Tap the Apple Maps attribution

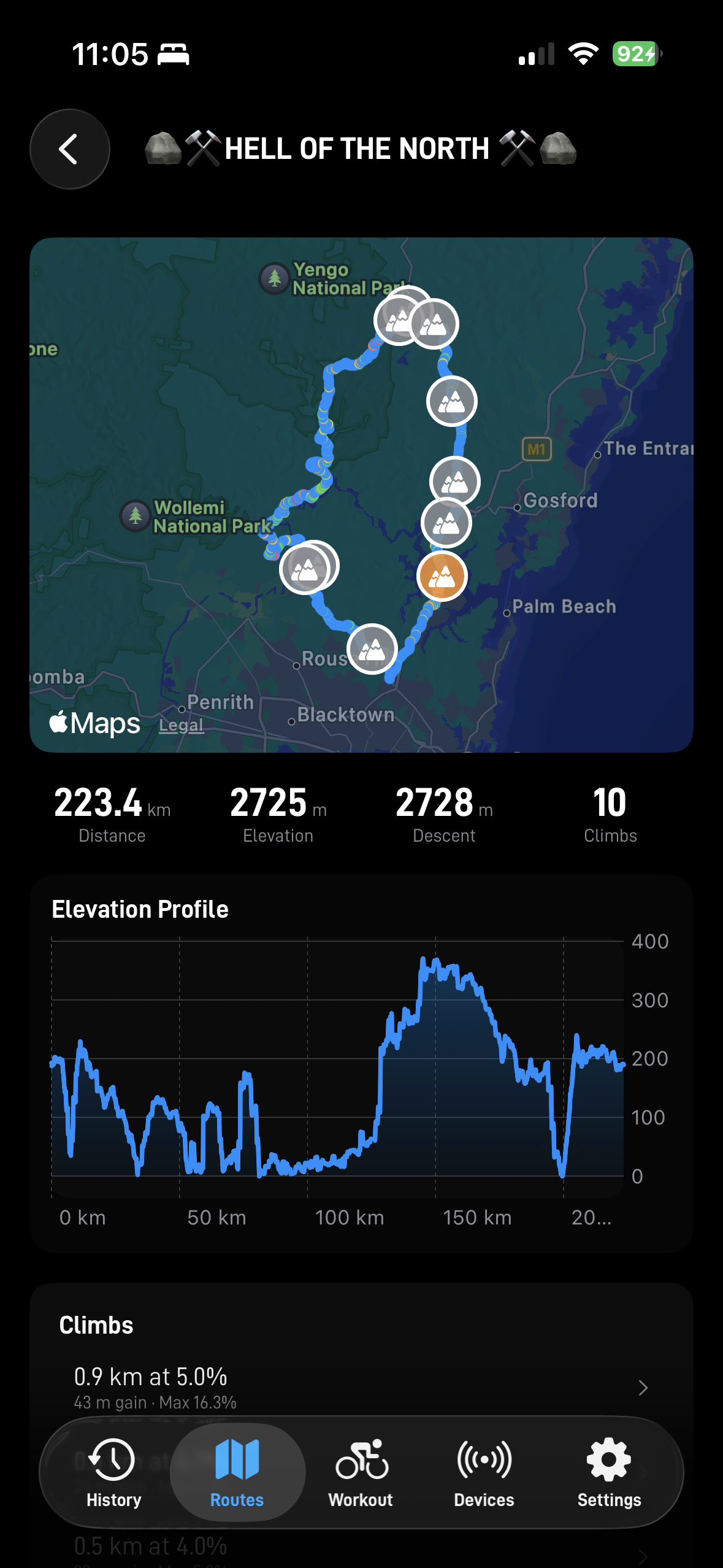(x=93, y=723)
